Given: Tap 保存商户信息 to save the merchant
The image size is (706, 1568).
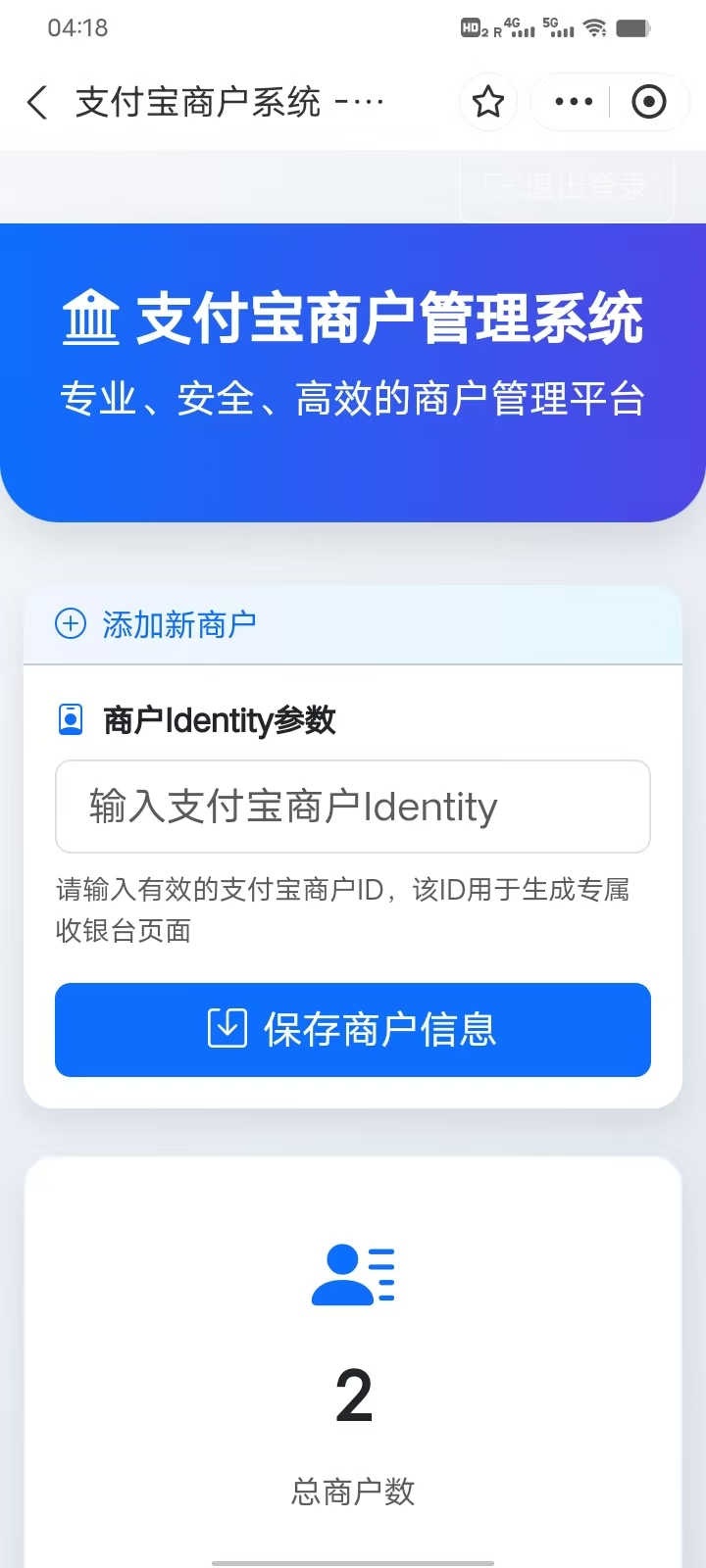Looking at the screenshot, I should [x=353, y=1030].
